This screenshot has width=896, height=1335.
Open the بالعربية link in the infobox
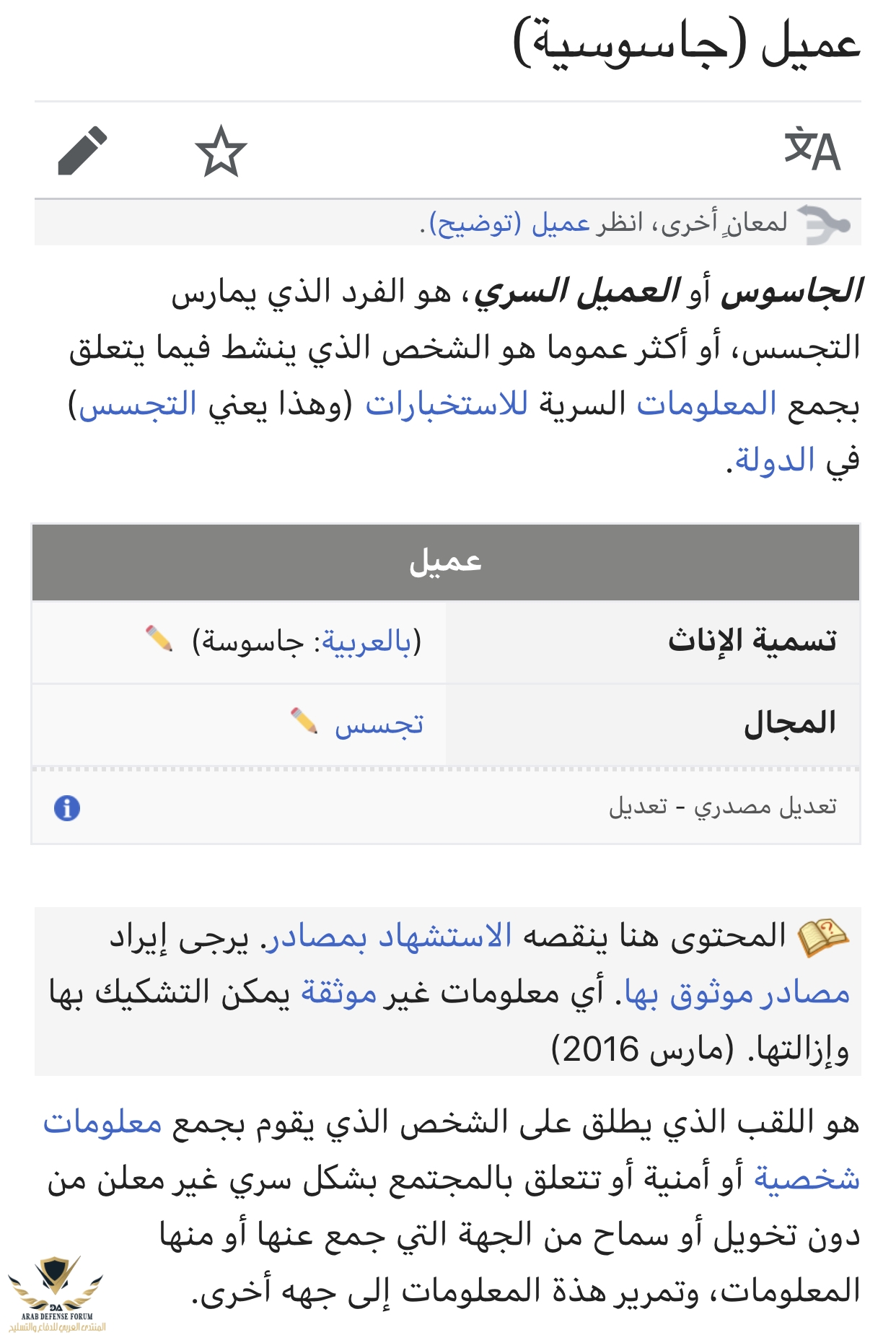tap(366, 641)
